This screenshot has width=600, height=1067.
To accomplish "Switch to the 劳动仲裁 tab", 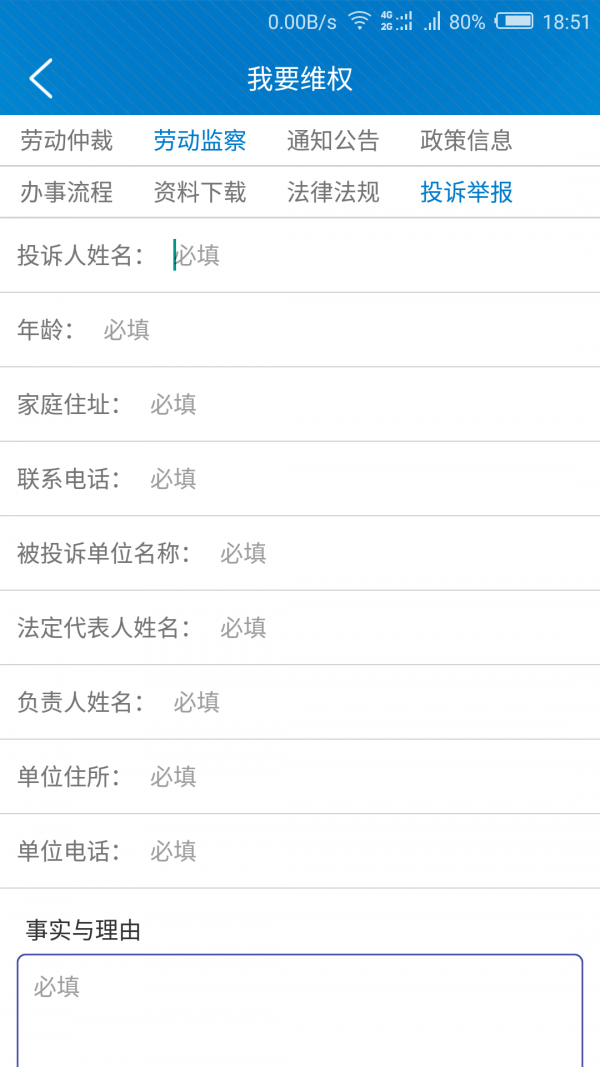I will point(67,141).
